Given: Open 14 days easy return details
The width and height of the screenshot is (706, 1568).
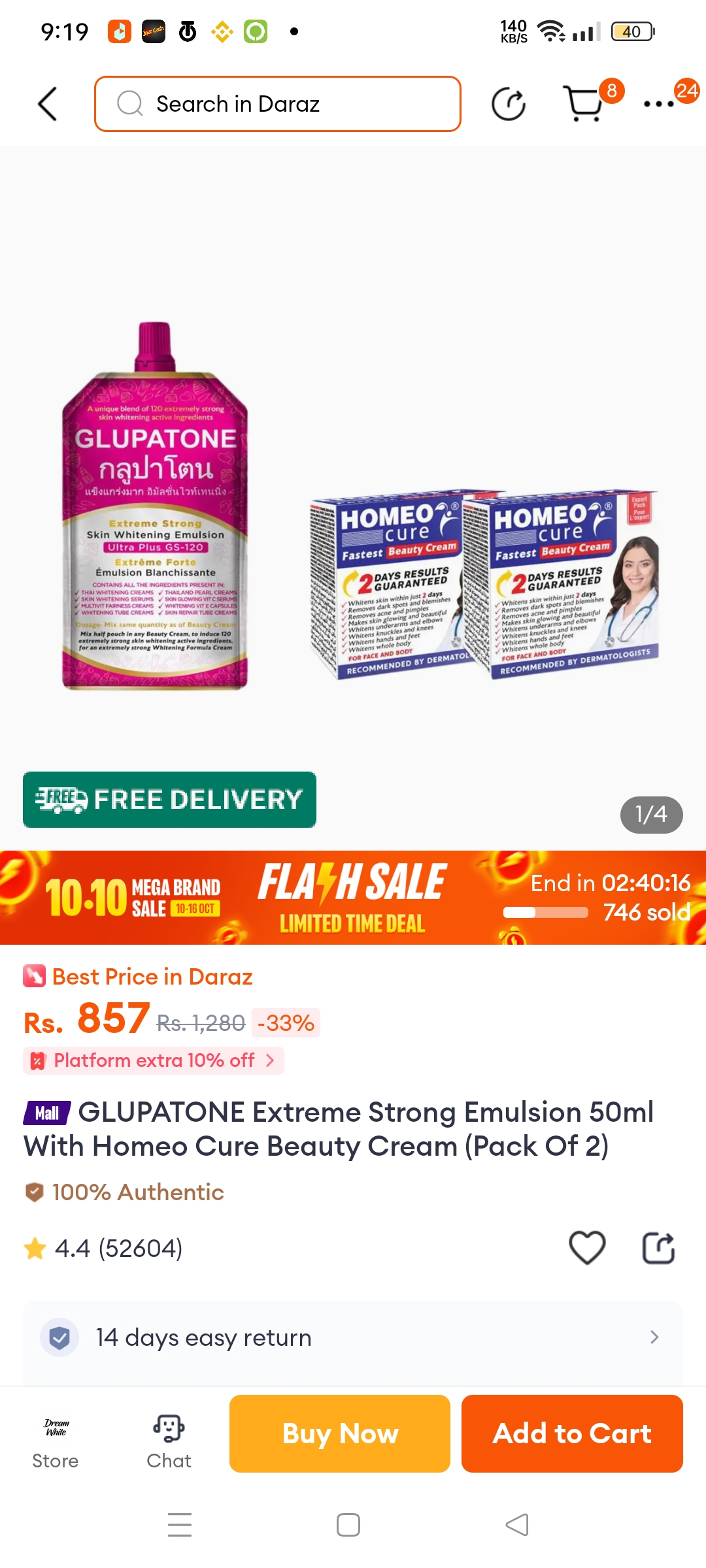Looking at the screenshot, I should [353, 1337].
